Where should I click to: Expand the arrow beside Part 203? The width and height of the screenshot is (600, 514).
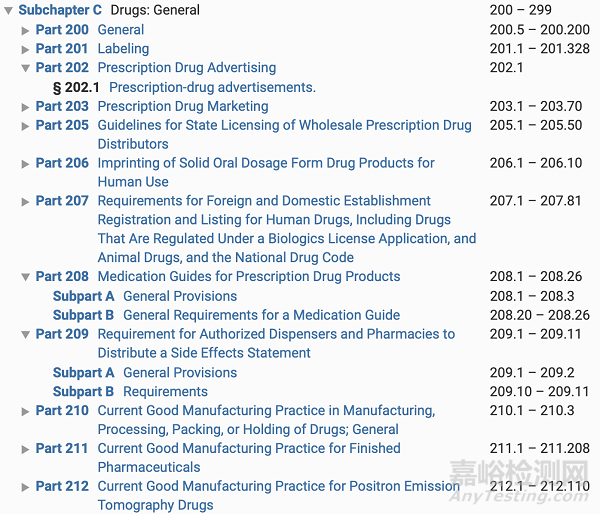(x=26, y=106)
